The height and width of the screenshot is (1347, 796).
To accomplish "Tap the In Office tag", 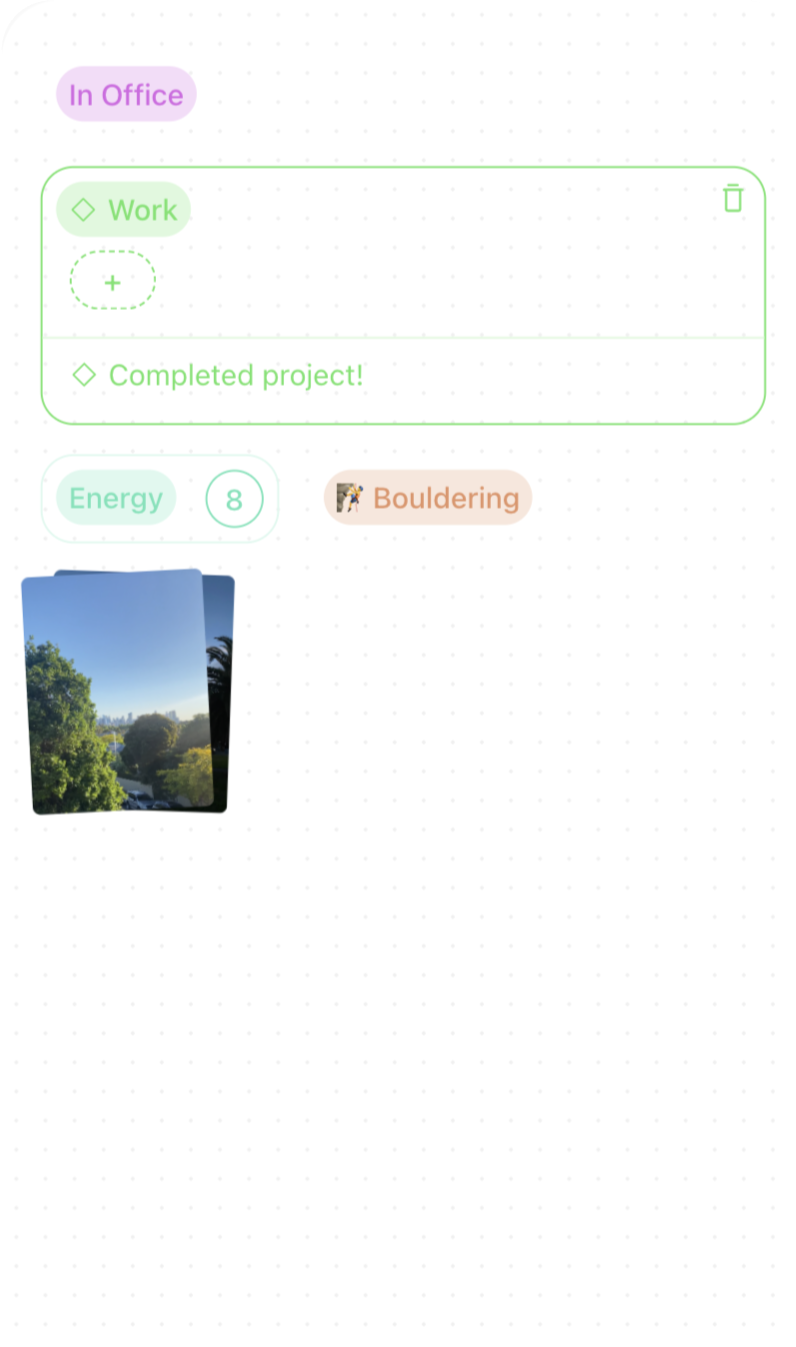I will (126, 95).
